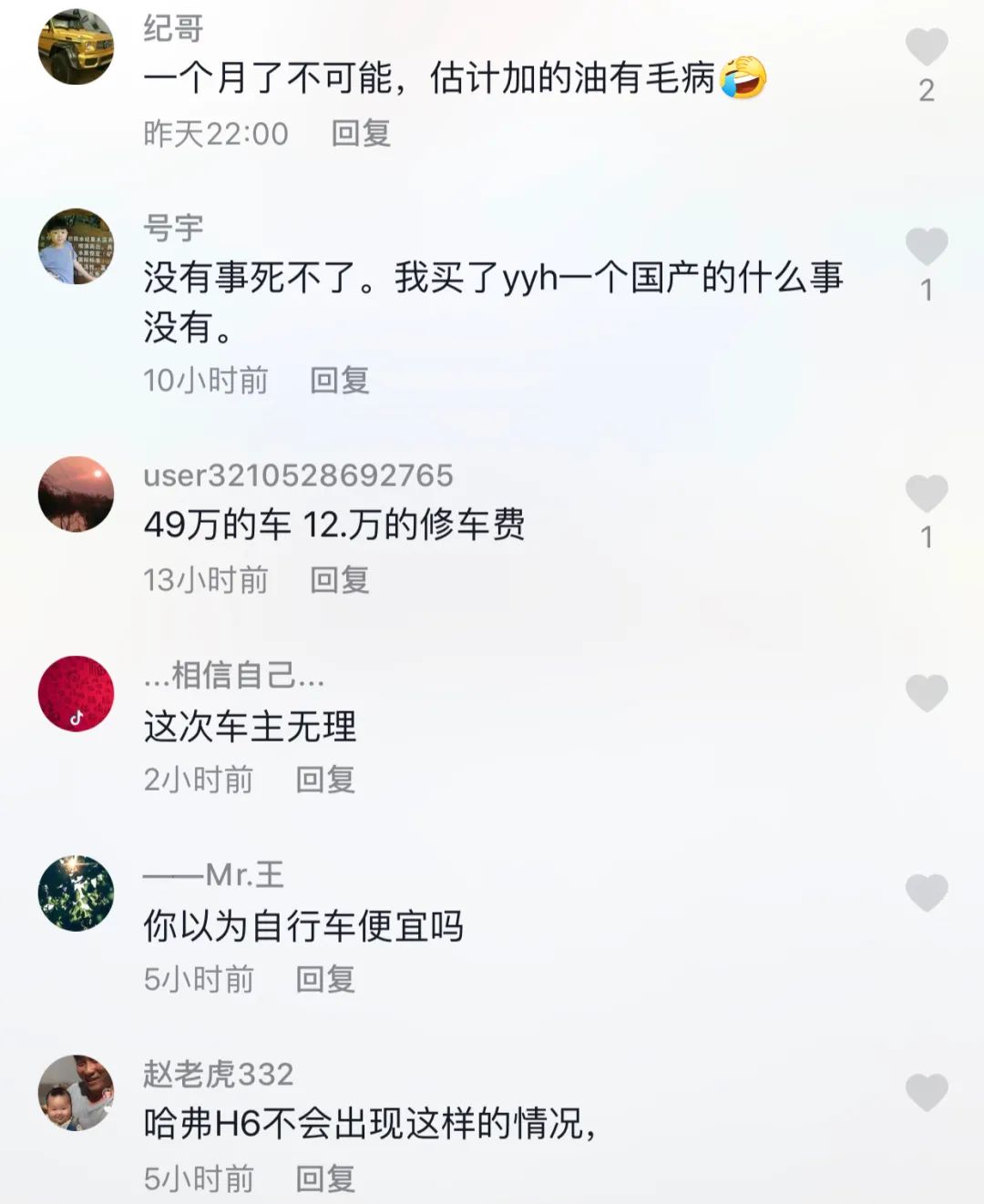Open ...相信自己... profile avatar

(76, 693)
